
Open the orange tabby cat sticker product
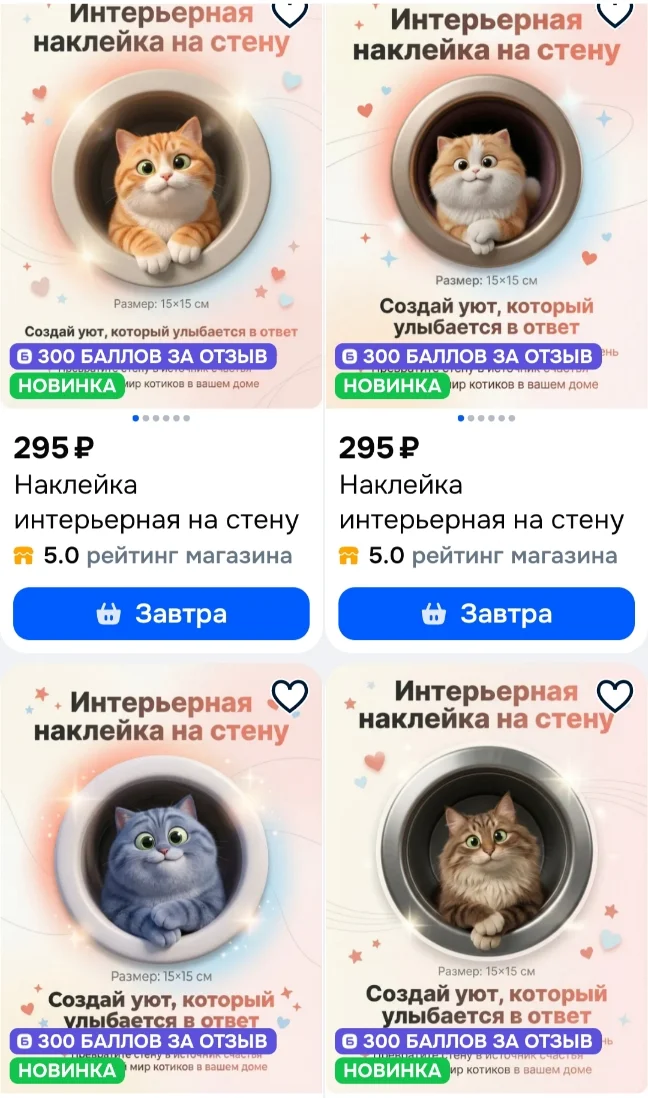pyautogui.click(x=161, y=205)
